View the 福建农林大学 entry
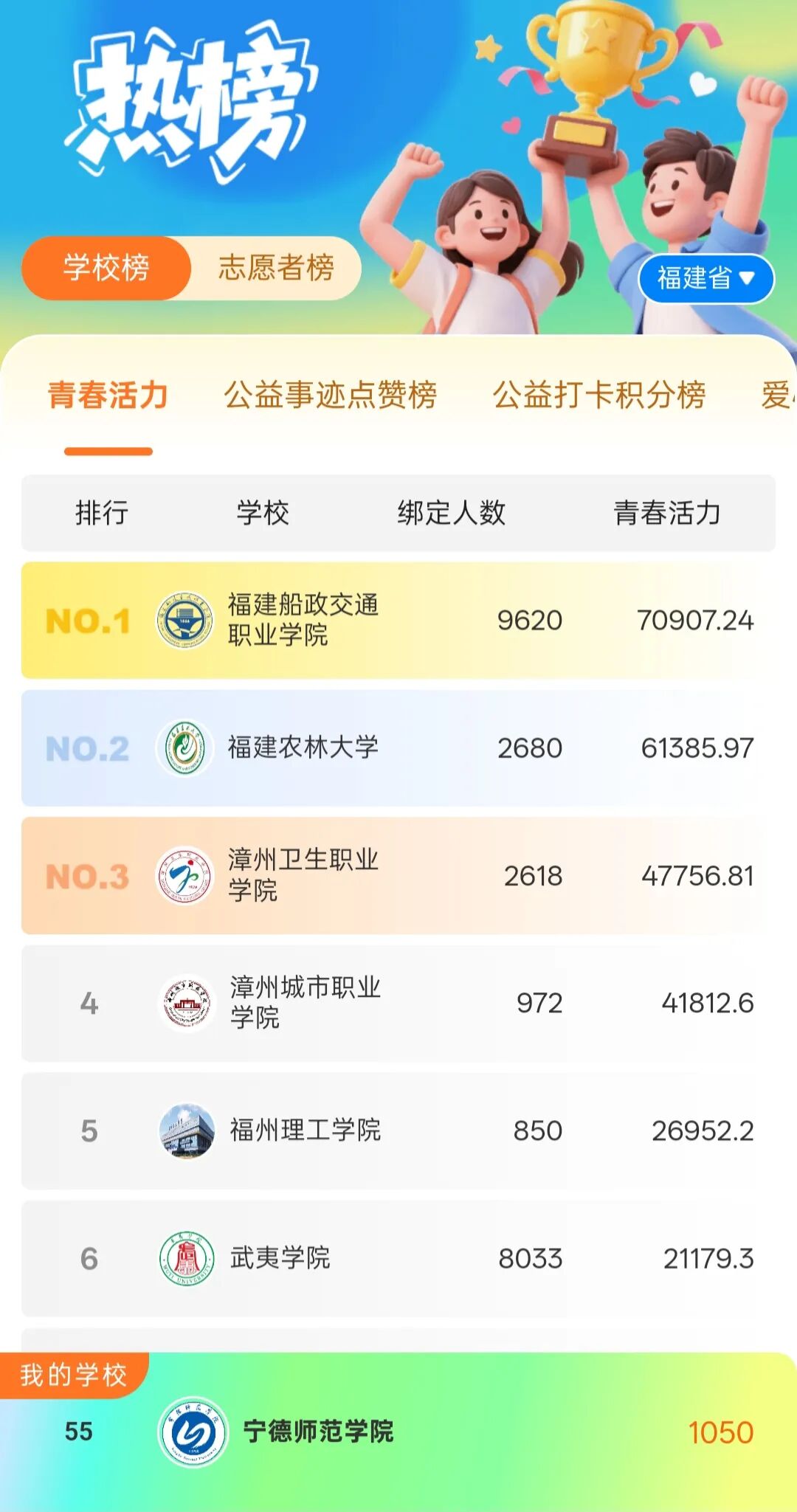The width and height of the screenshot is (797, 1512). (x=398, y=748)
